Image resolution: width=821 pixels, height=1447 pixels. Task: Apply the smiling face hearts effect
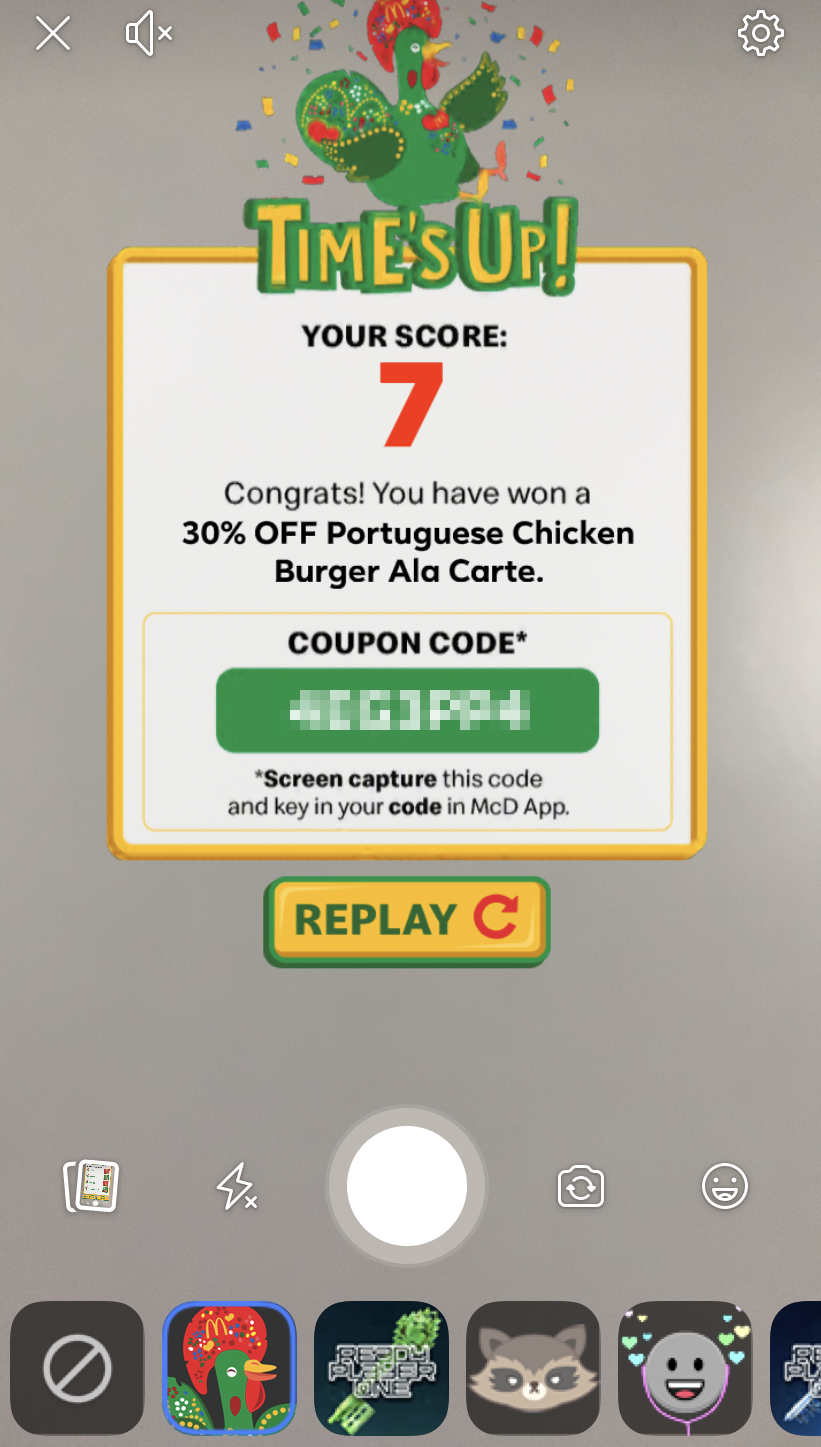(685, 1367)
